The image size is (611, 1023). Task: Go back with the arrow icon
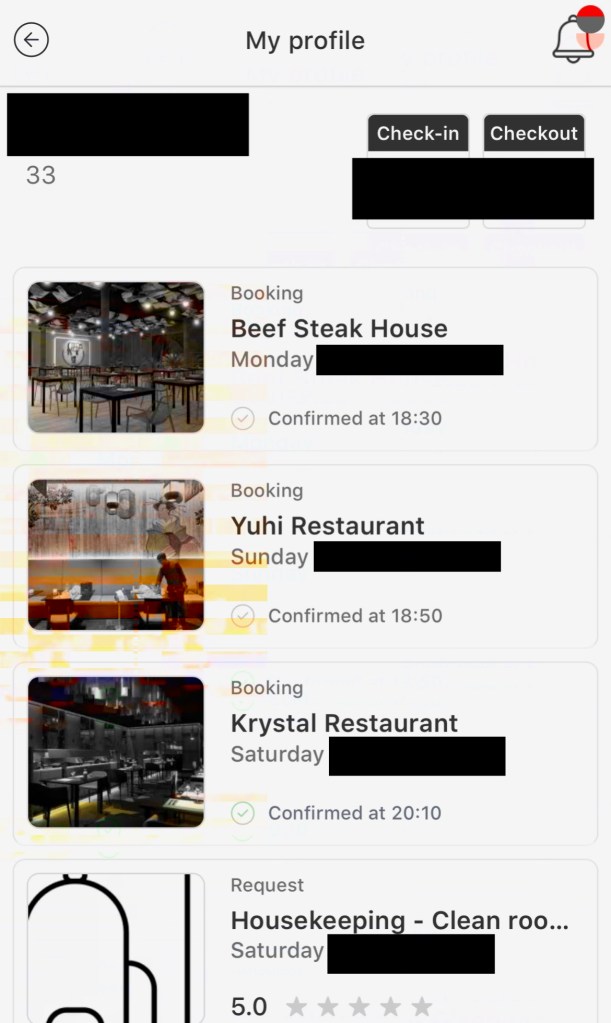pyautogui.click(x=31, y=40)
